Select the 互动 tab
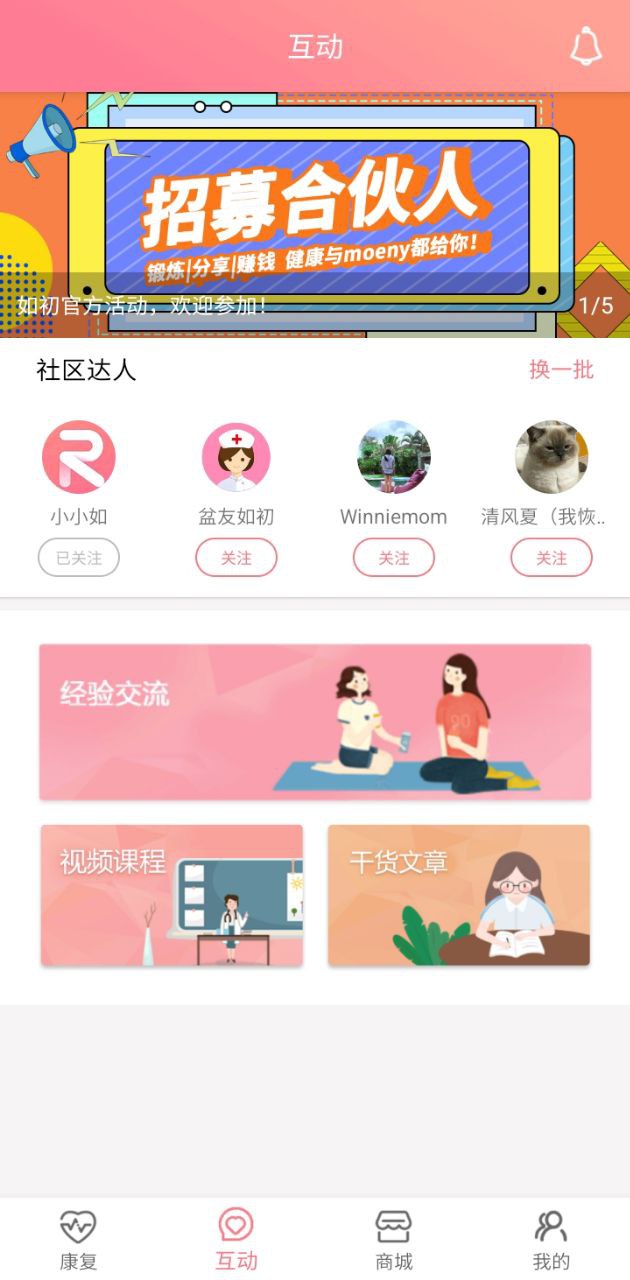The image size is (630, 1280). pos(236,1240)
